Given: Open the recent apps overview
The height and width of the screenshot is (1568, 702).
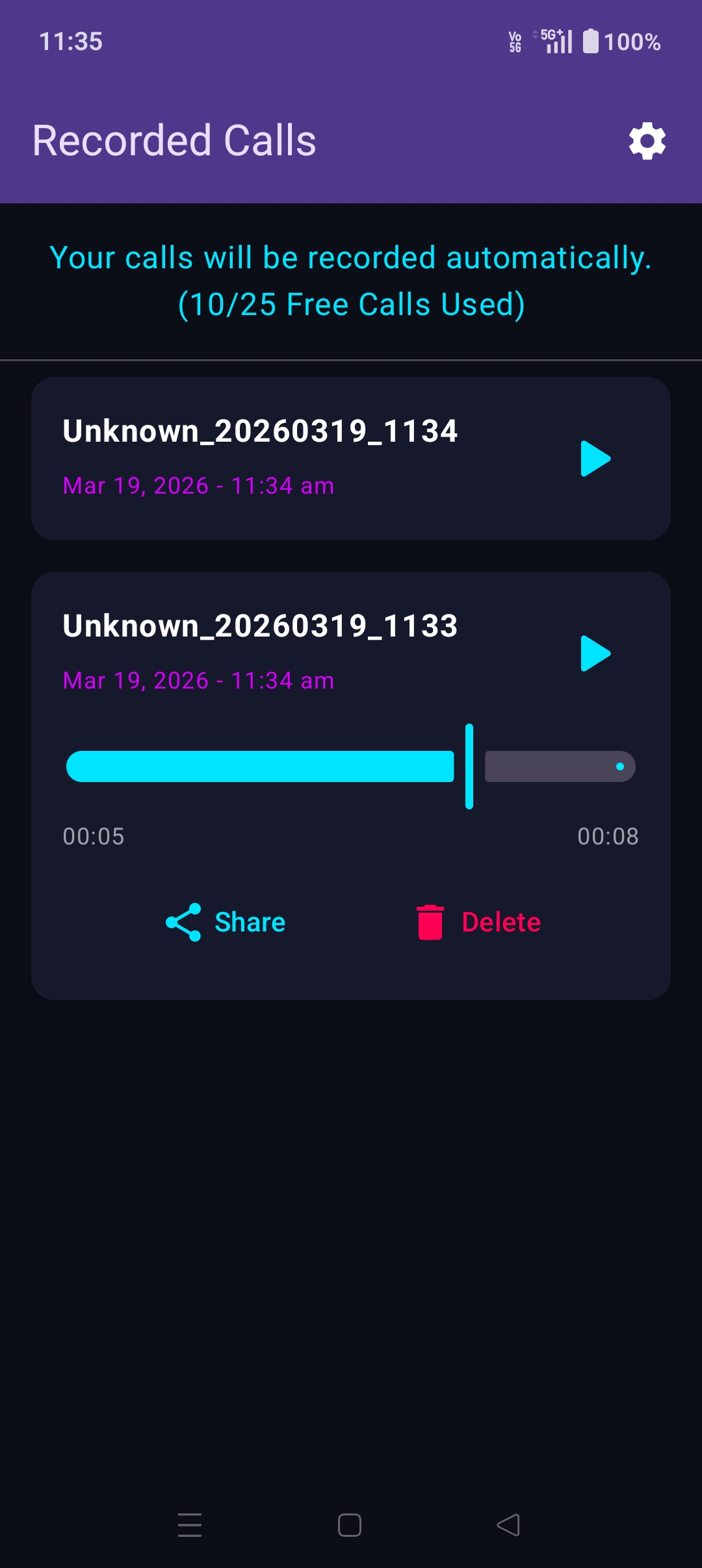Looking at the screenshot, I should click(190, 1525).
